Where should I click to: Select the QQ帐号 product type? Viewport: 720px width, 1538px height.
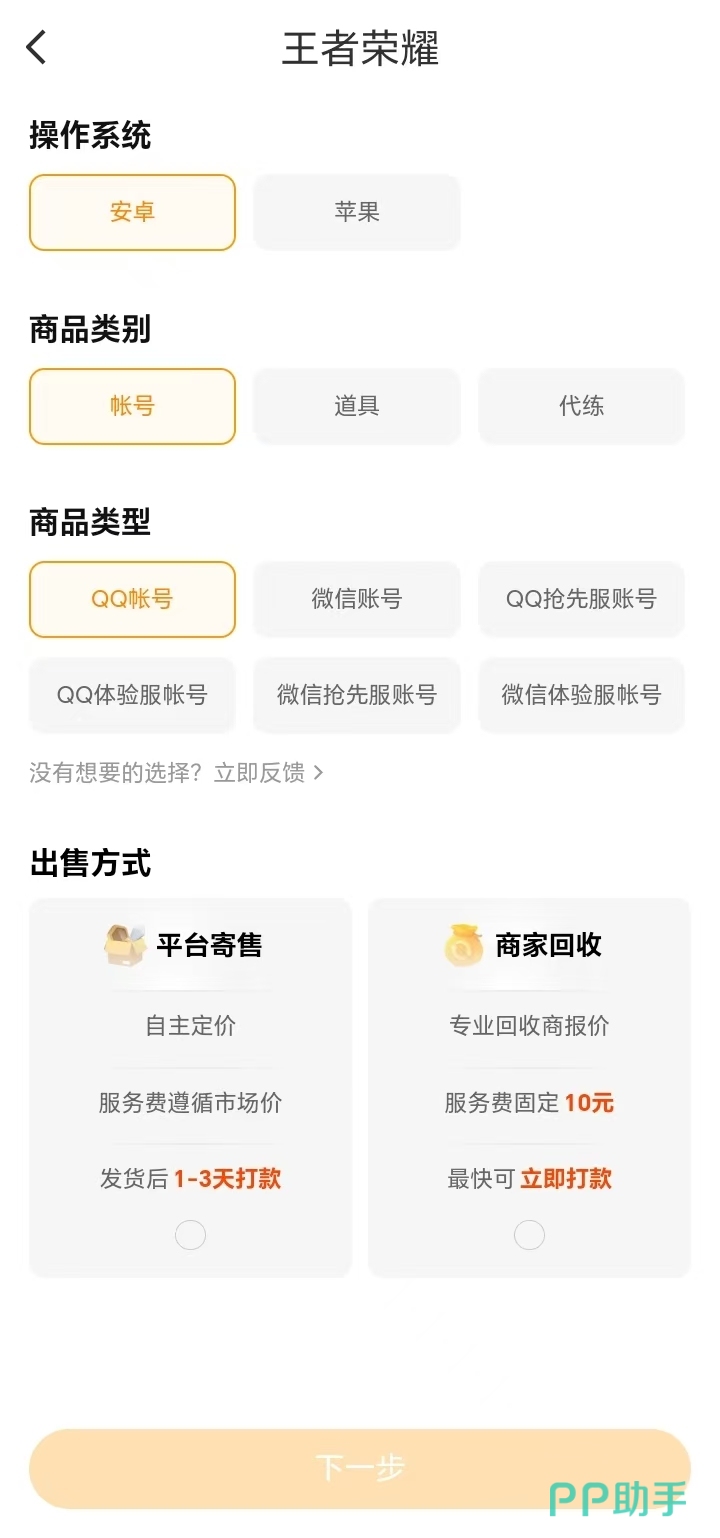point(132,599)
